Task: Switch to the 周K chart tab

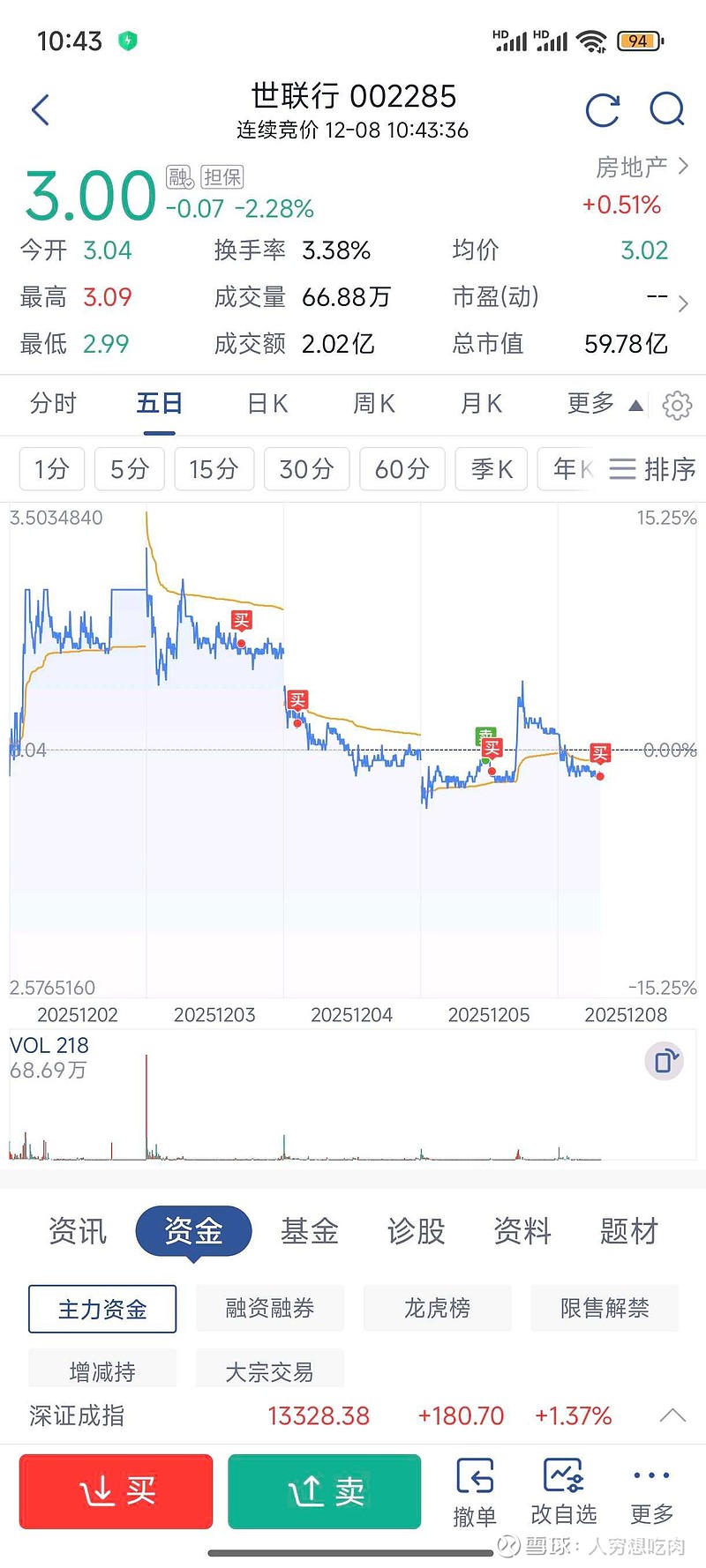Action: pyautogui.click(x=374, y=404)
